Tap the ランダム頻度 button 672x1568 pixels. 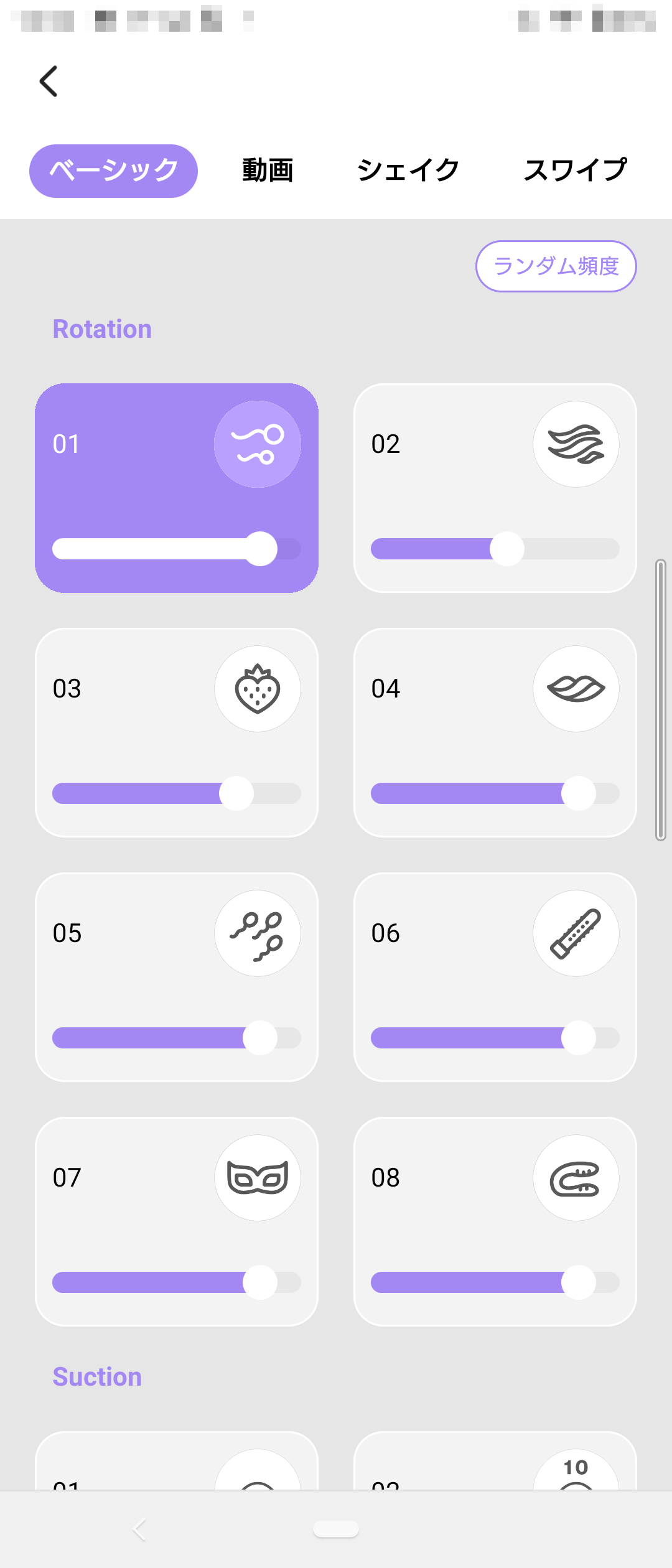[556, 266]
